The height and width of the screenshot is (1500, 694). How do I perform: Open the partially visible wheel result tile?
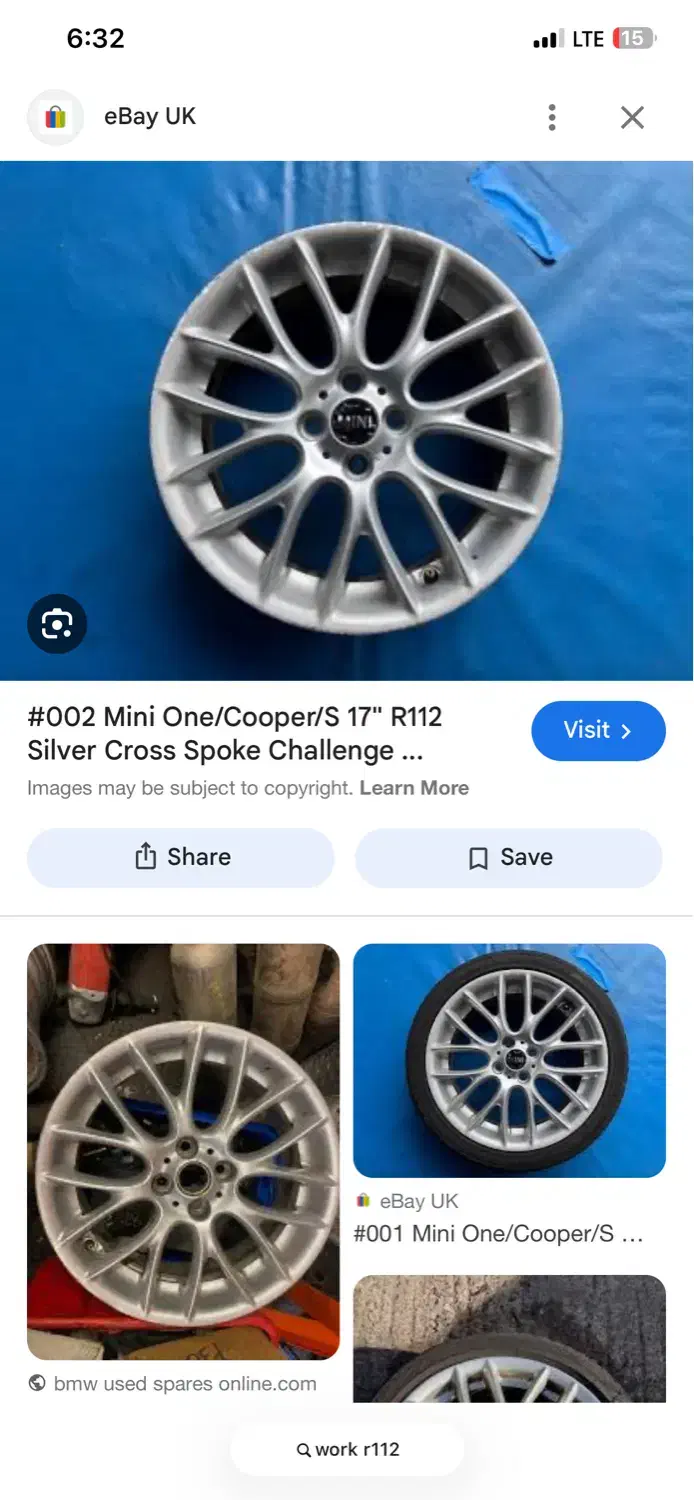click(x=509, y=1338)
